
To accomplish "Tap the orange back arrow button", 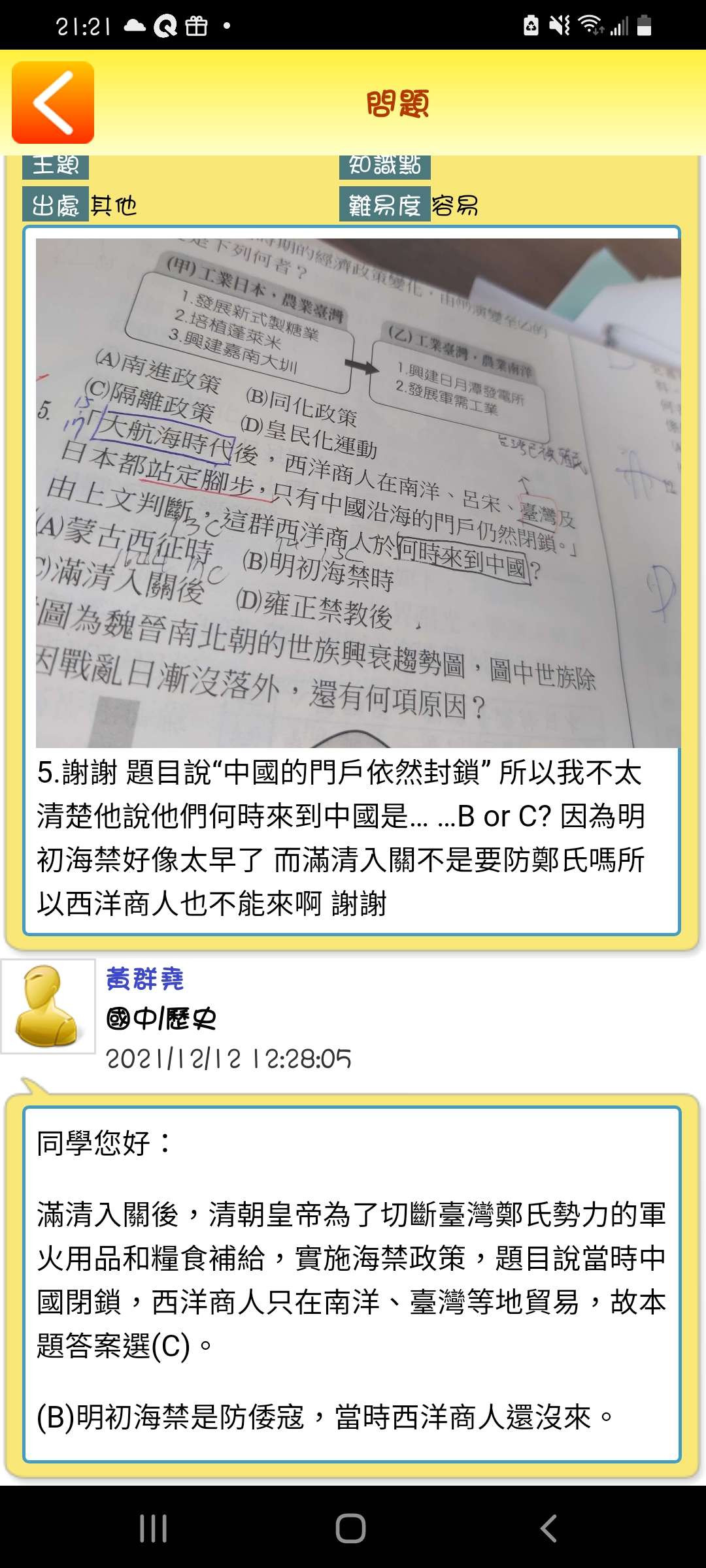I will (x=53, y=103).
